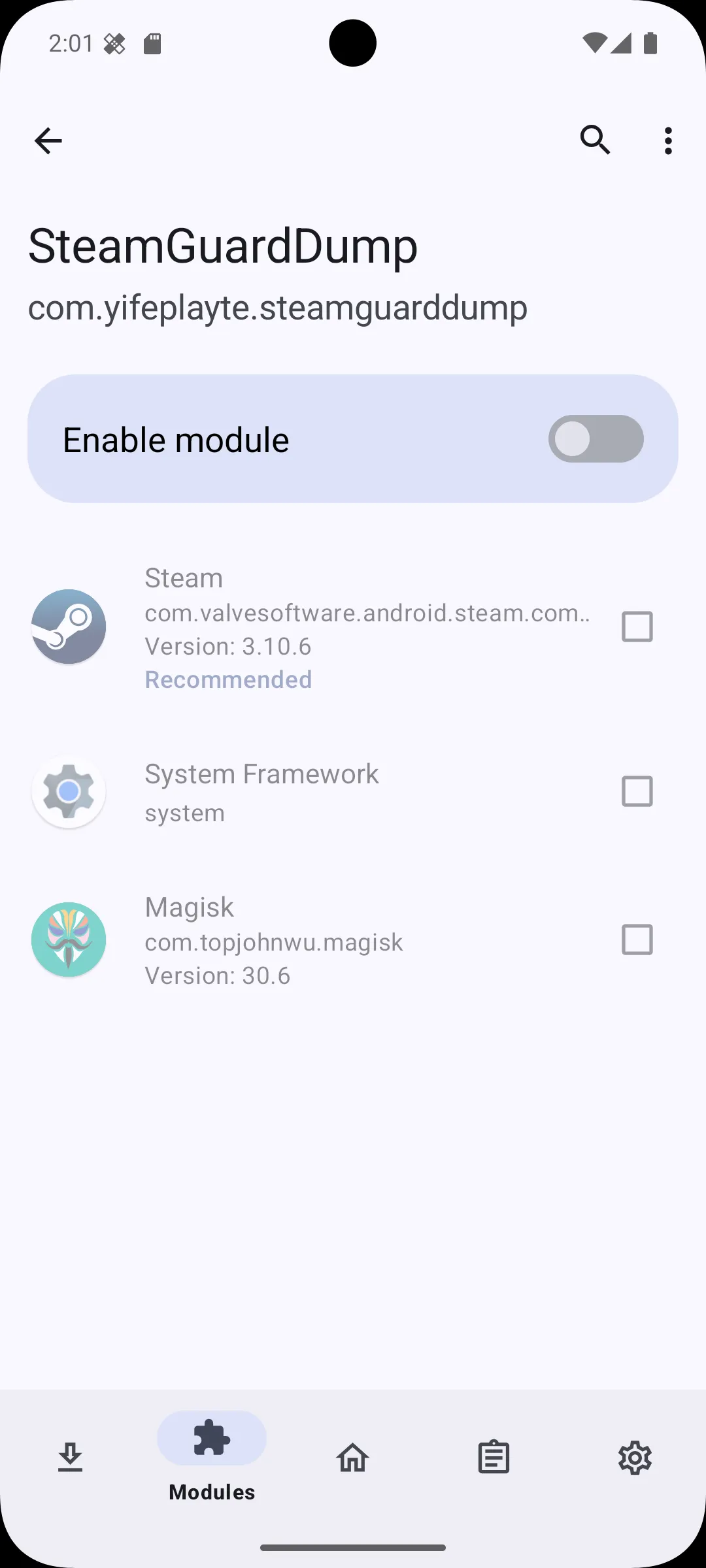706x1568 pixels.
Task: Open the logs tab
Action: pos(494,1457)
